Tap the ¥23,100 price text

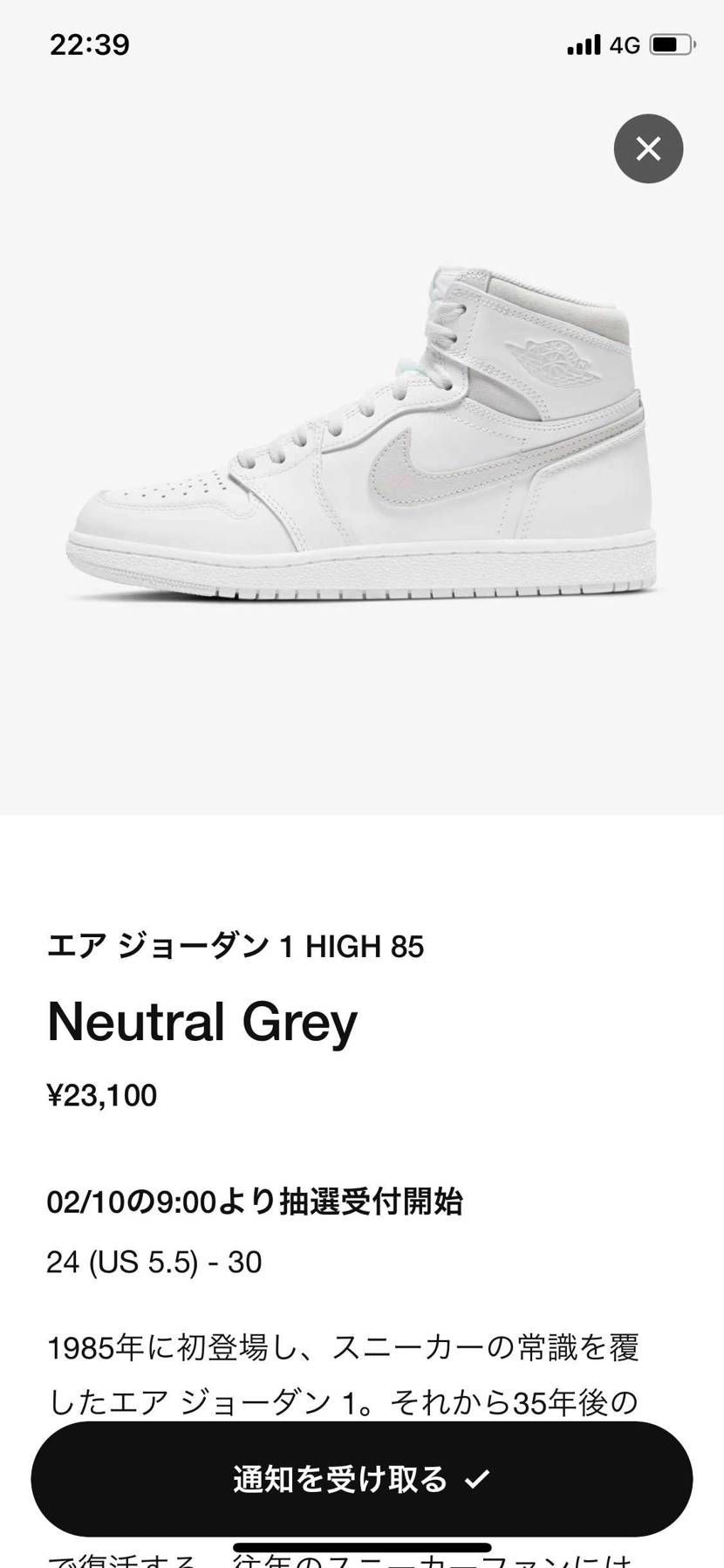click(x=102, y=1095)
